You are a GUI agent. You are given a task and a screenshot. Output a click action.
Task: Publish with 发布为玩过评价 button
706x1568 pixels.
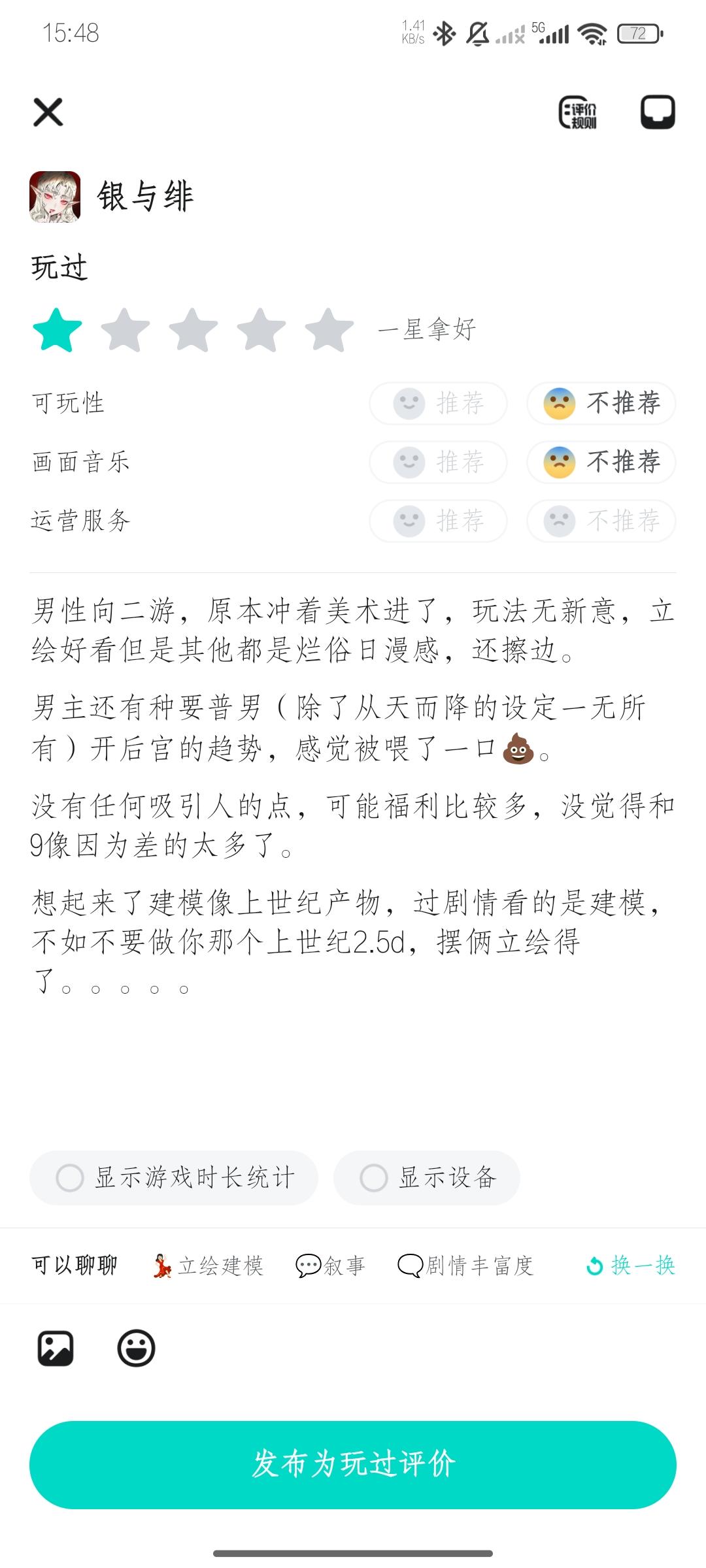[x=353, y=1465]
